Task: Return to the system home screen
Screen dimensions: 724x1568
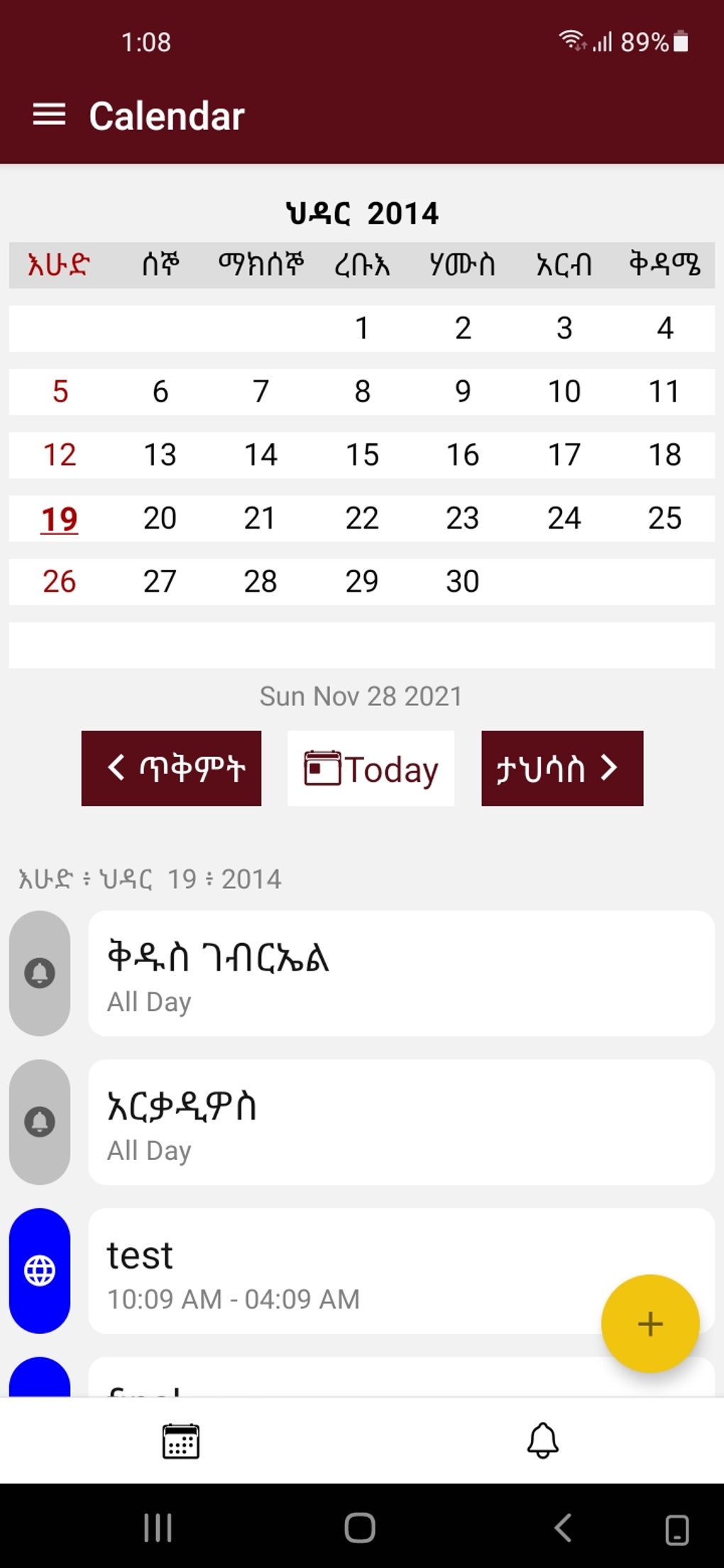Action: (360, 1528)
